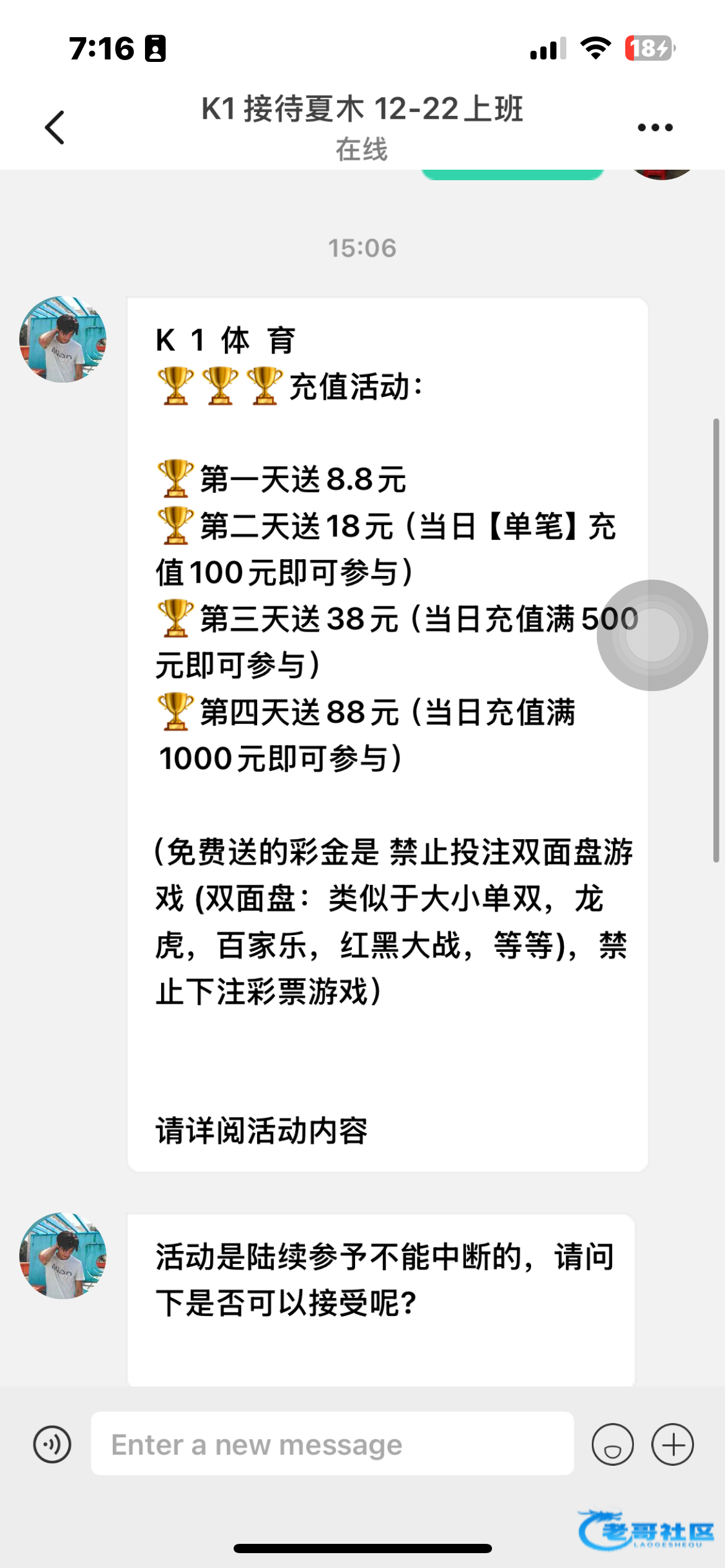Image resolution: width=725 pixels, height=1568 pixels.
Task: Switch to voice message input
Action: click(52, 1444)
